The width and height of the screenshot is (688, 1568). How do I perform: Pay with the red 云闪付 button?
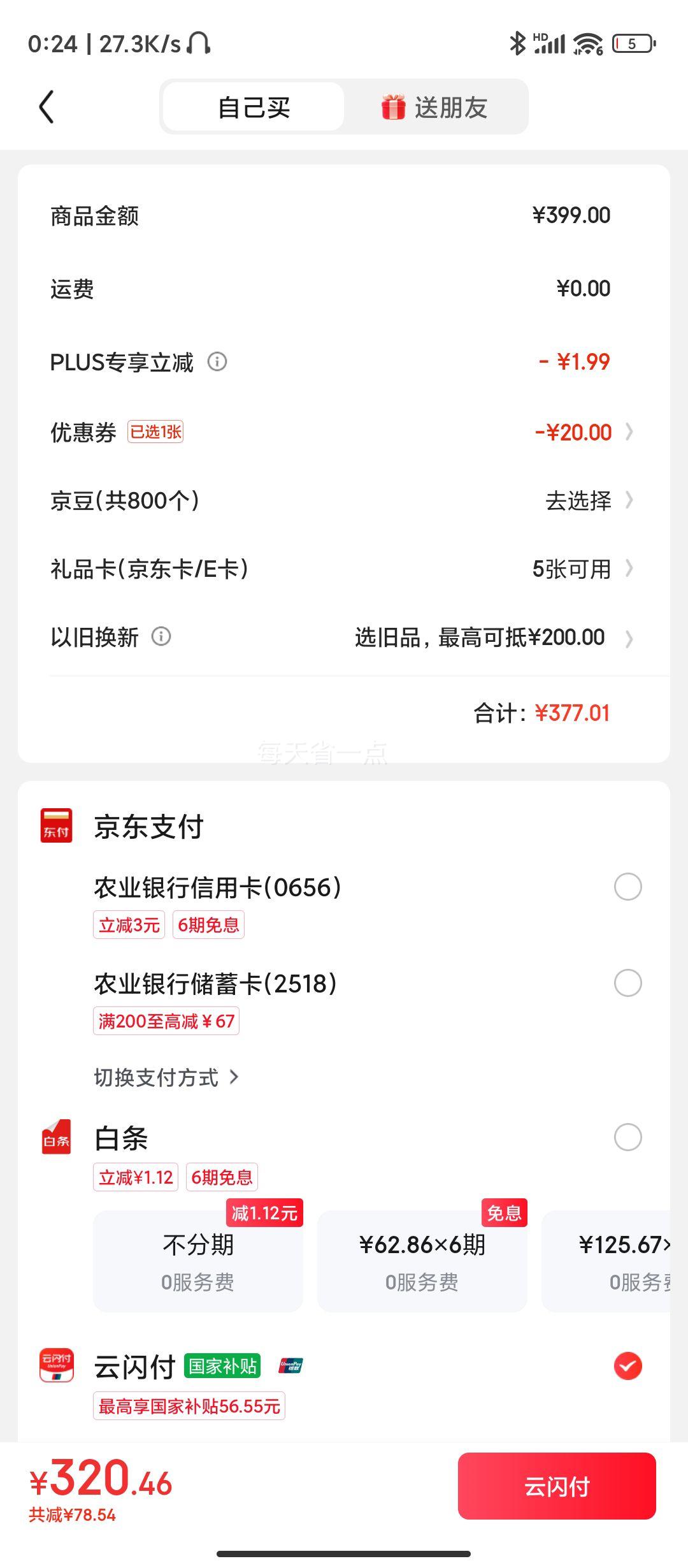click(557, 1486)
